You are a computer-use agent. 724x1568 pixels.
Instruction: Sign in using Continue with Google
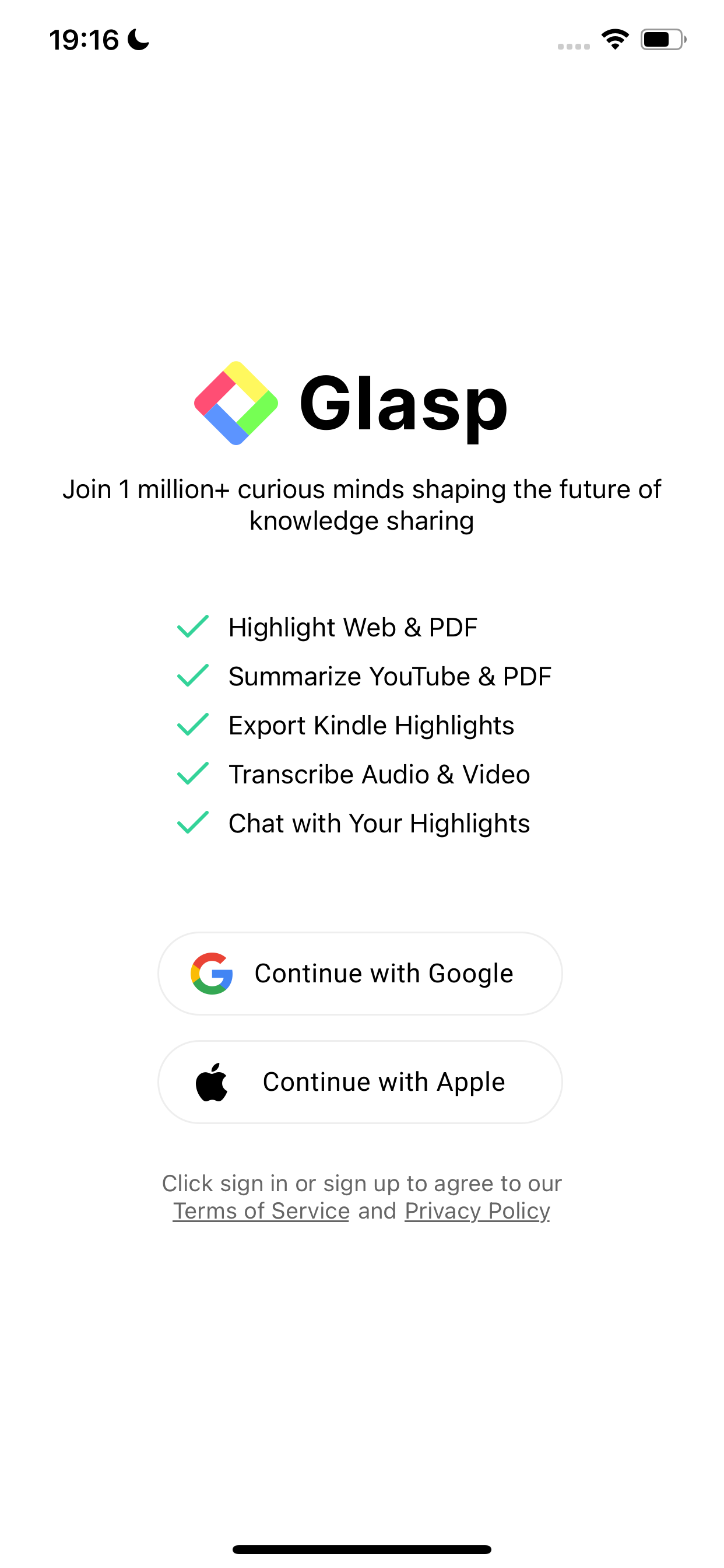360,974
